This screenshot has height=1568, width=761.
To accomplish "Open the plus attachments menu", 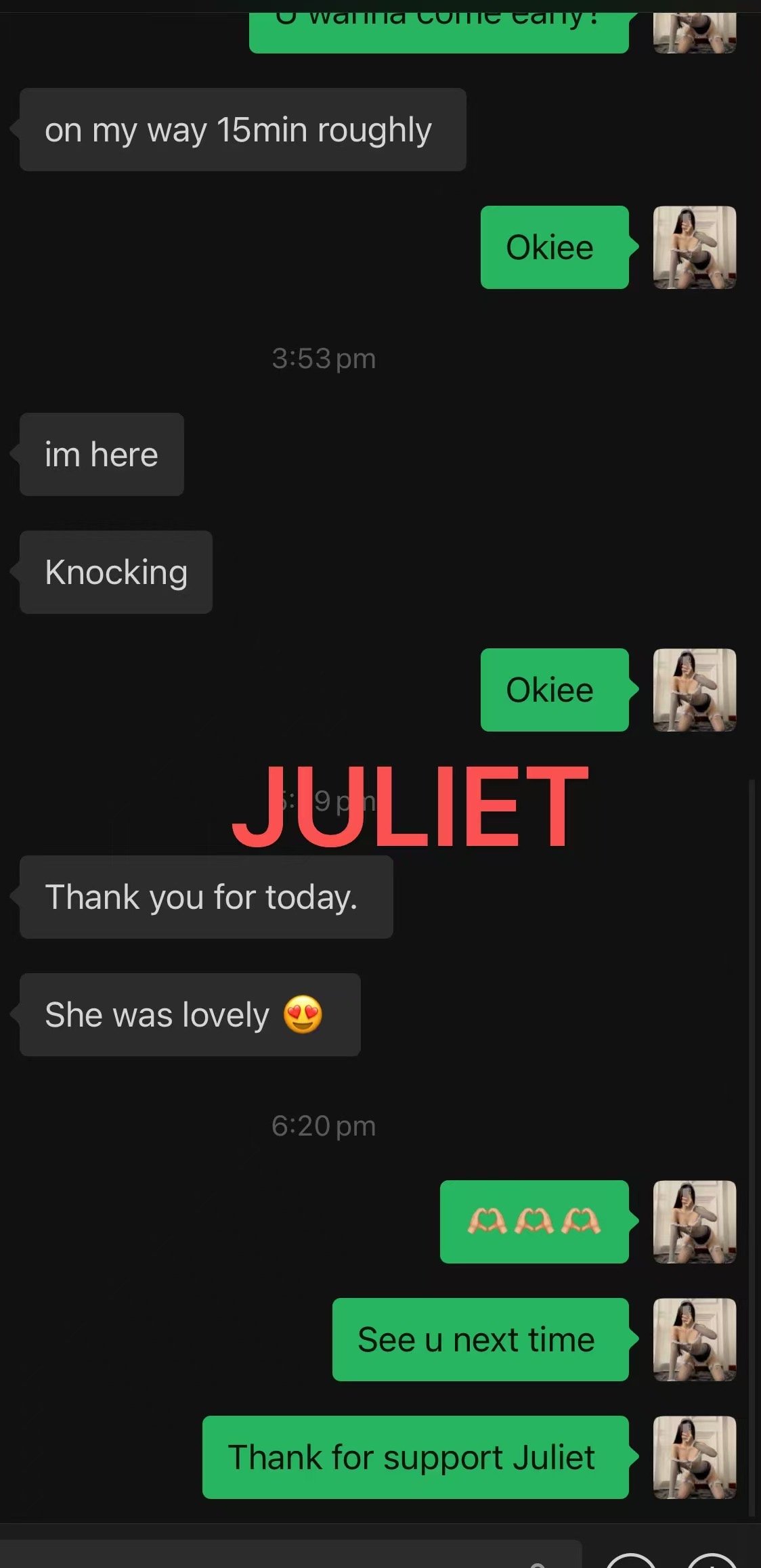I will point(712,1561).
